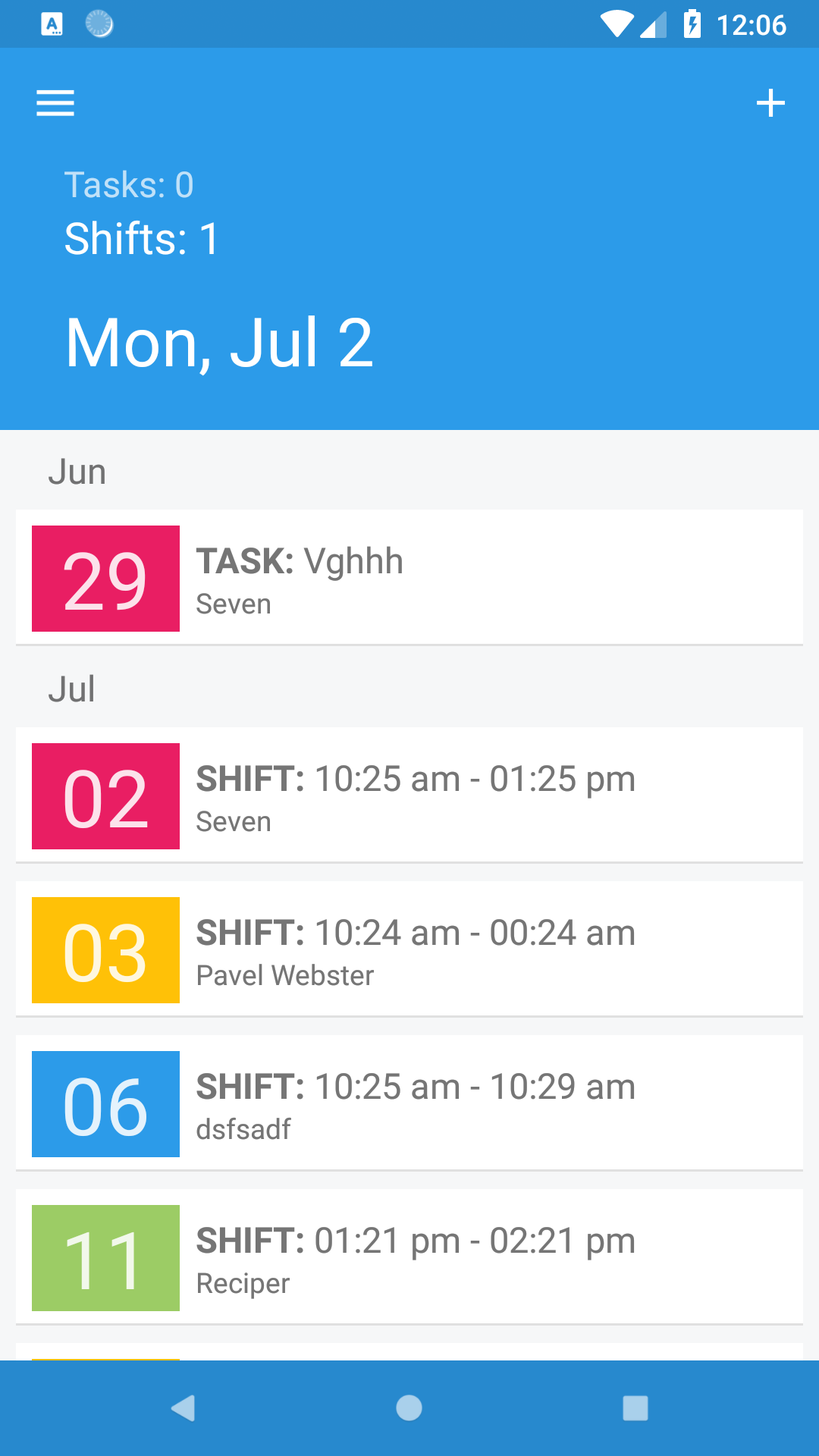The width and height of the screenshot is (819, 1456).
Task: Click the Mon, Jul 2 date heading
Action: pos(220,344)
